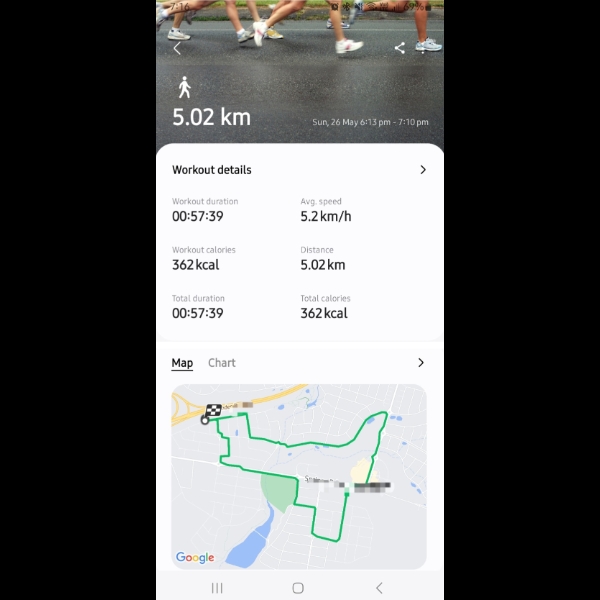Expand the map section using the arrow
600x600 pixels.
coord(421,363)
